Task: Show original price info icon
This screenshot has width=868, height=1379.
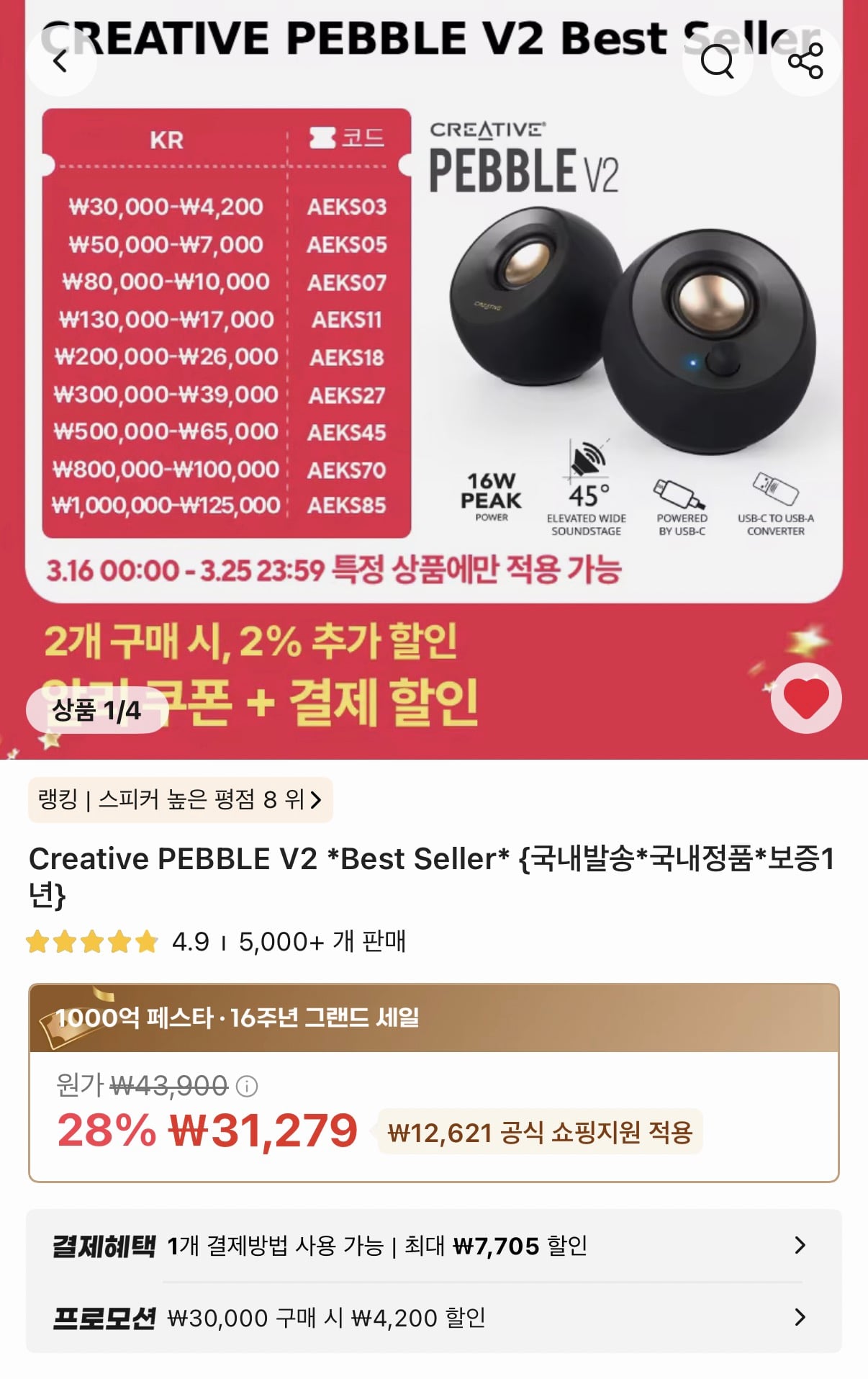Action: pyautogui.click(x=247, y=1086)
